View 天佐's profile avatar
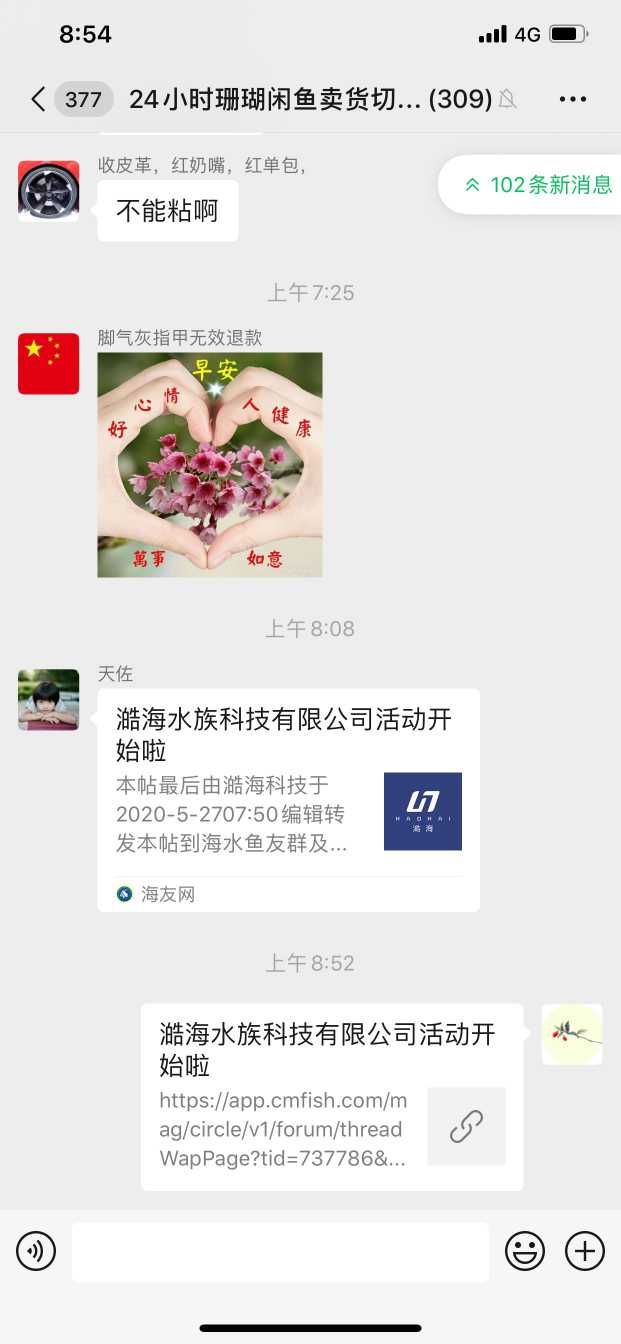The image size is (621, 1344). [x=48, y=700]
